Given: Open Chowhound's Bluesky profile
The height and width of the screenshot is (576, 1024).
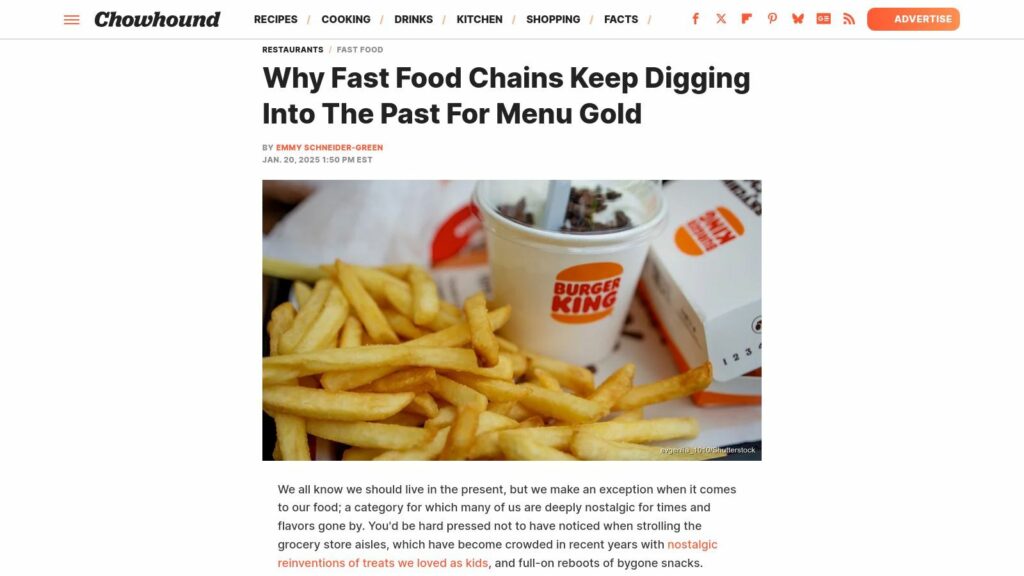Looking at the screenshot, I should point(798,19).
